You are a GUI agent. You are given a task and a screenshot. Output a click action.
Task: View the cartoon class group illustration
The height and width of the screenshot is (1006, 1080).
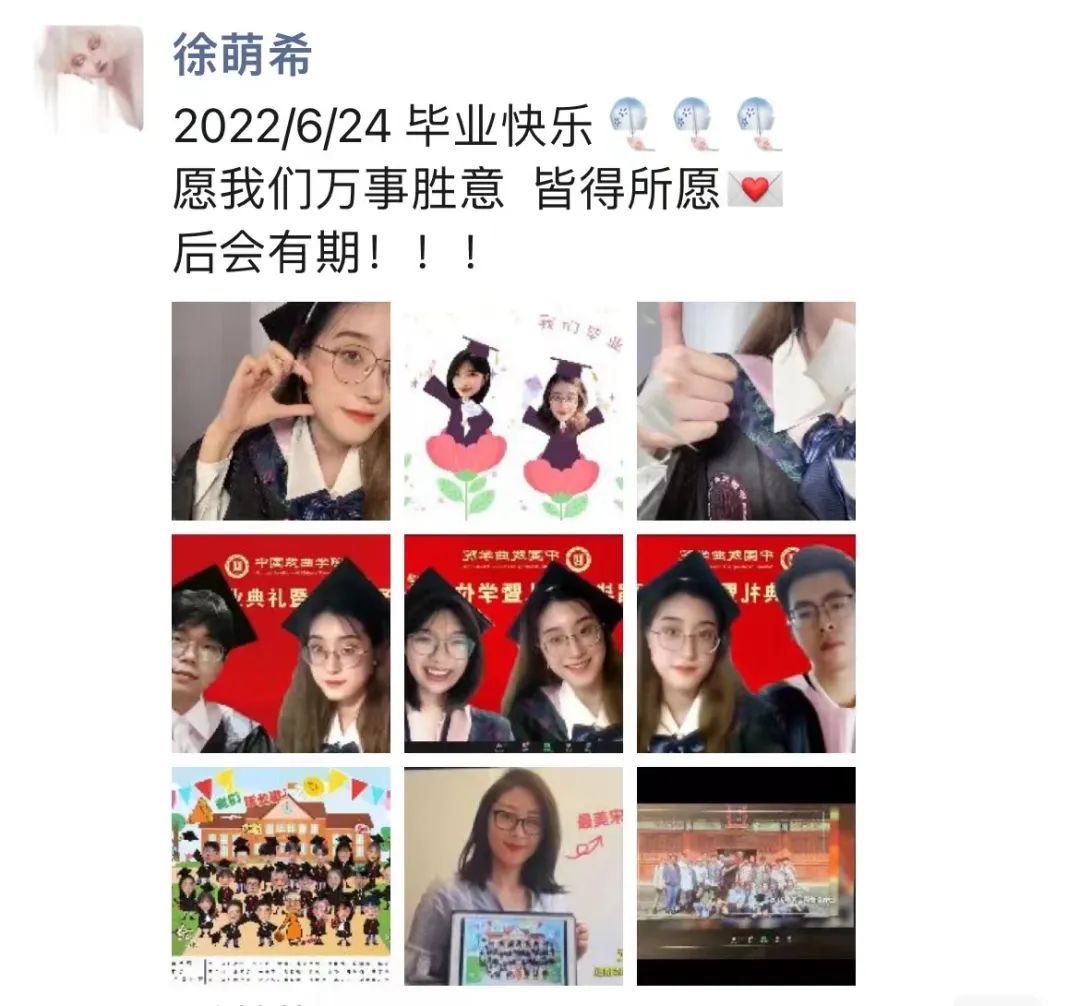point(281,876)
